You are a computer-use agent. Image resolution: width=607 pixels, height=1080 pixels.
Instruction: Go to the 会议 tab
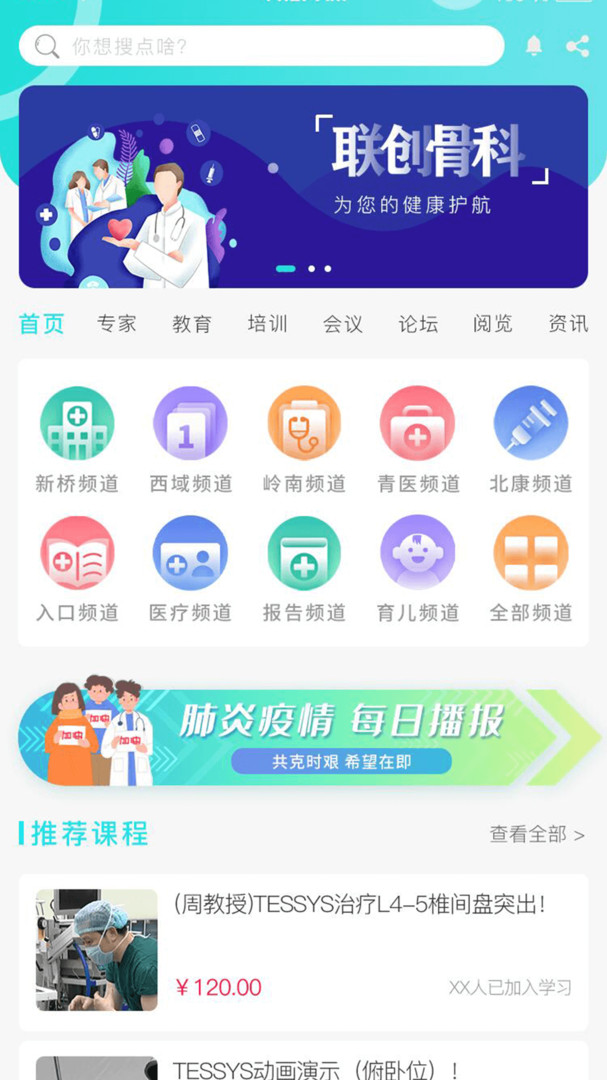[x=342, y=324]
